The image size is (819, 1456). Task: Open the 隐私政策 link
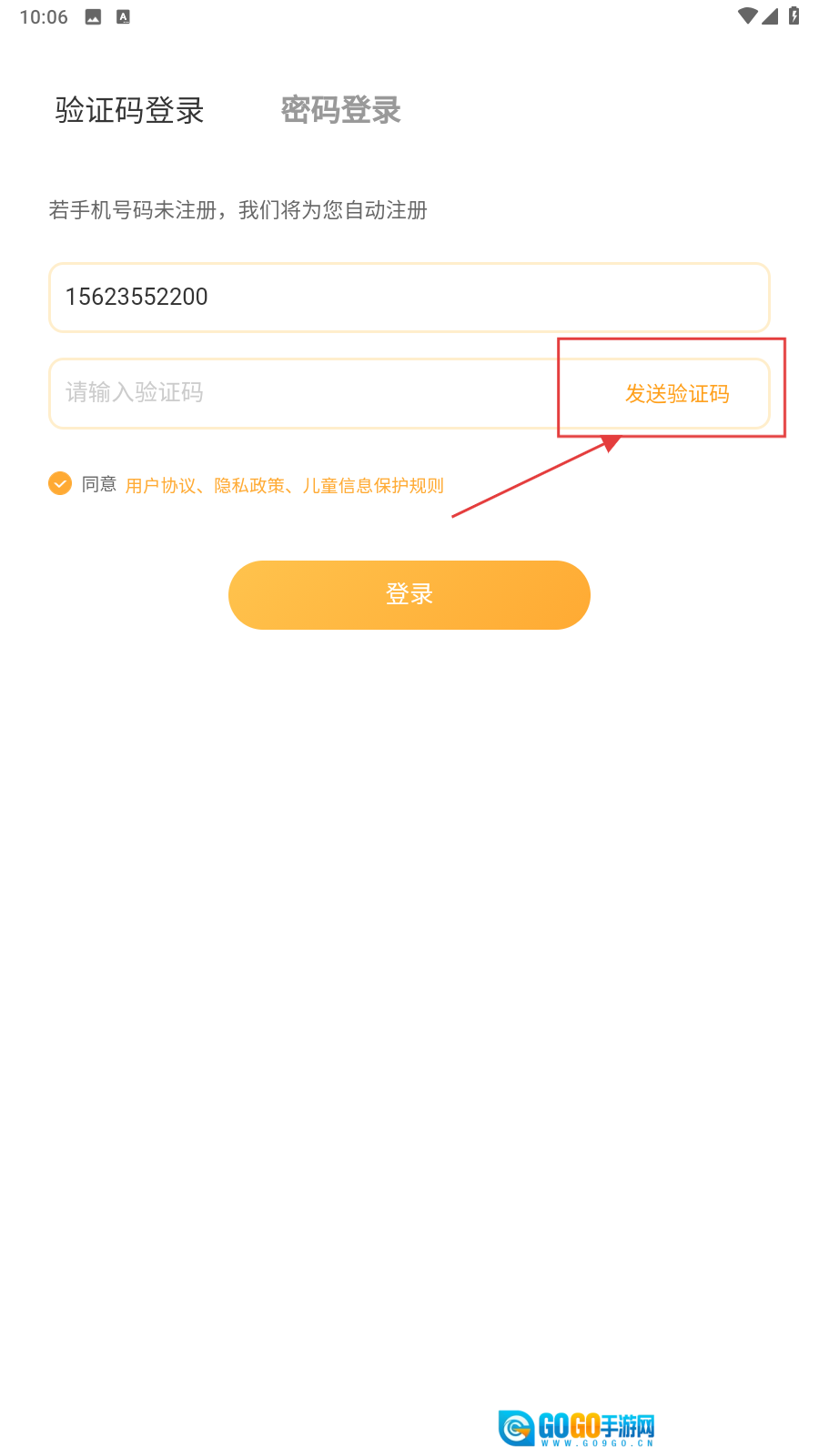click(x=249, y=486)
